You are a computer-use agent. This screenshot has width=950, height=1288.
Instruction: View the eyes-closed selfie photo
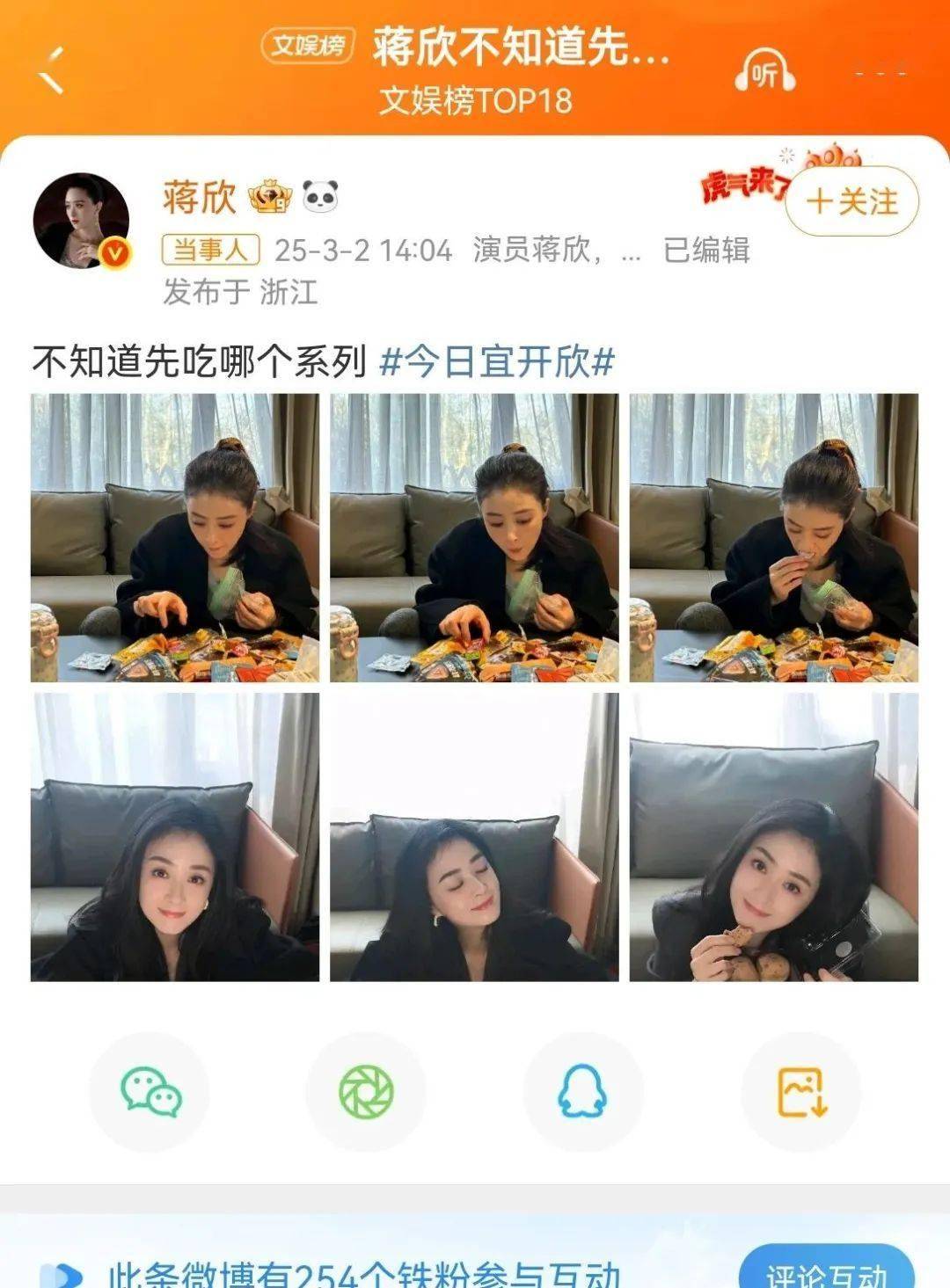(x=474, y=837)
